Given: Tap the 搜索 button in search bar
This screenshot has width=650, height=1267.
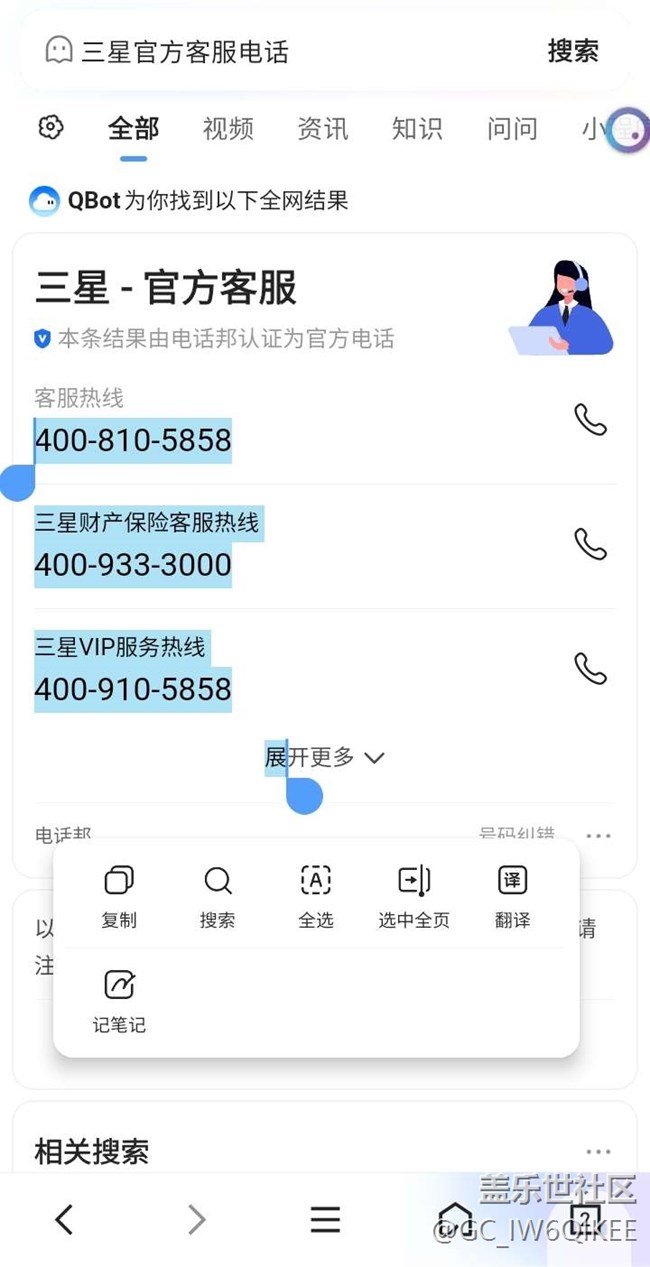Looking at the screenshot, I should [572, 51].
